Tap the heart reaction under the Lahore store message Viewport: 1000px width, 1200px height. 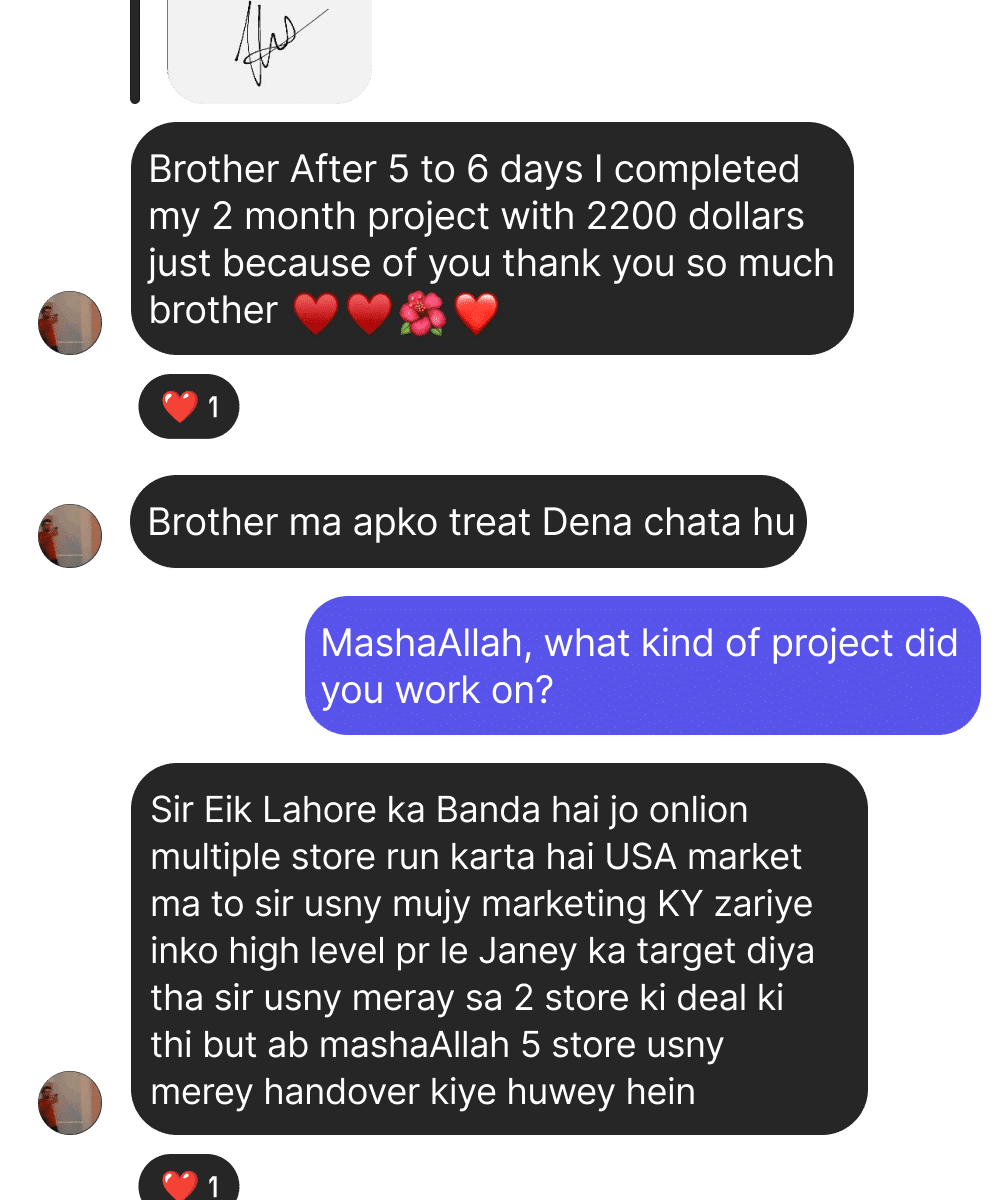189,1184
